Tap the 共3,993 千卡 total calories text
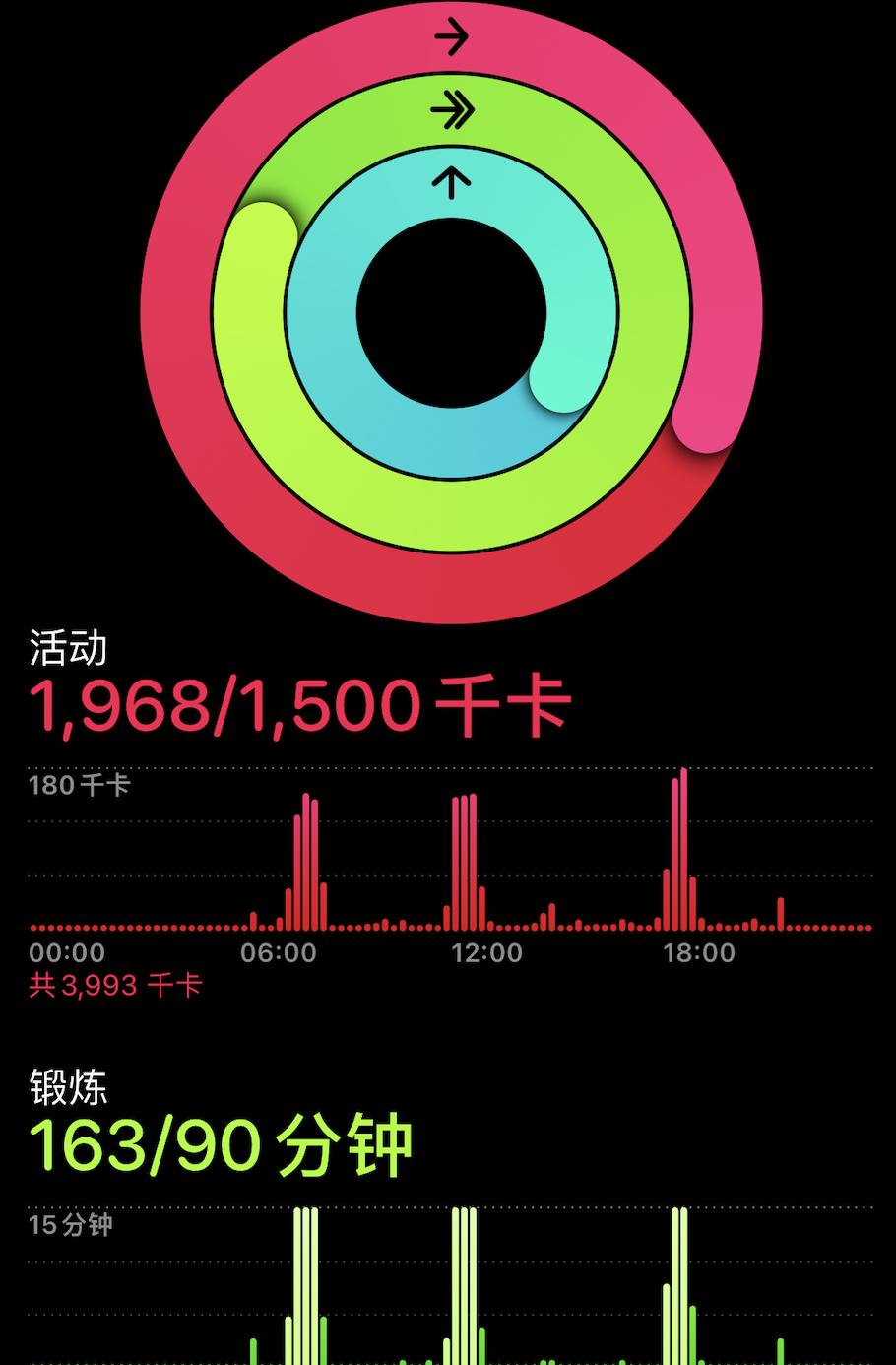The image size is (896, 1365). point(115,982)
